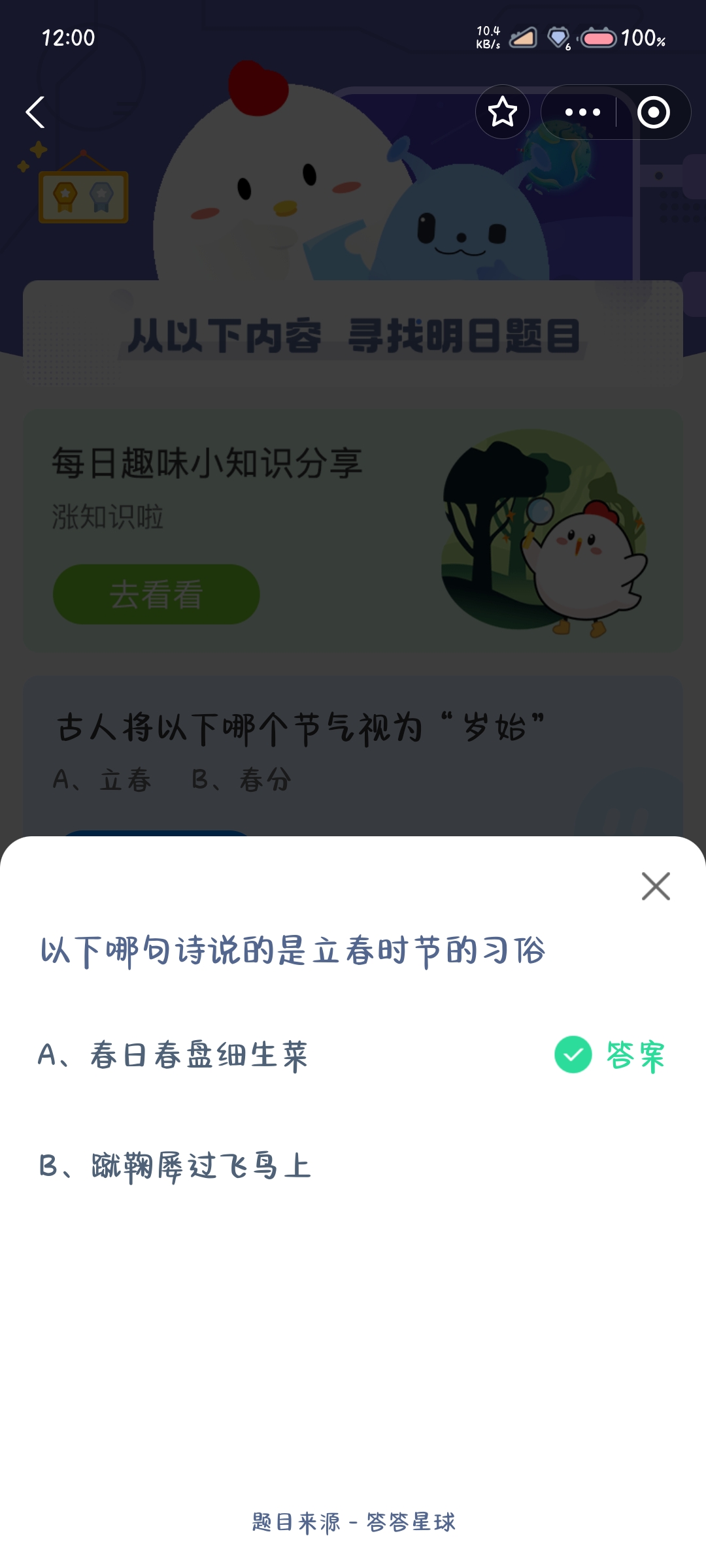The image size is (706, 1568).
Task: Close the answer popup sheet
Action: coord(656,887)
